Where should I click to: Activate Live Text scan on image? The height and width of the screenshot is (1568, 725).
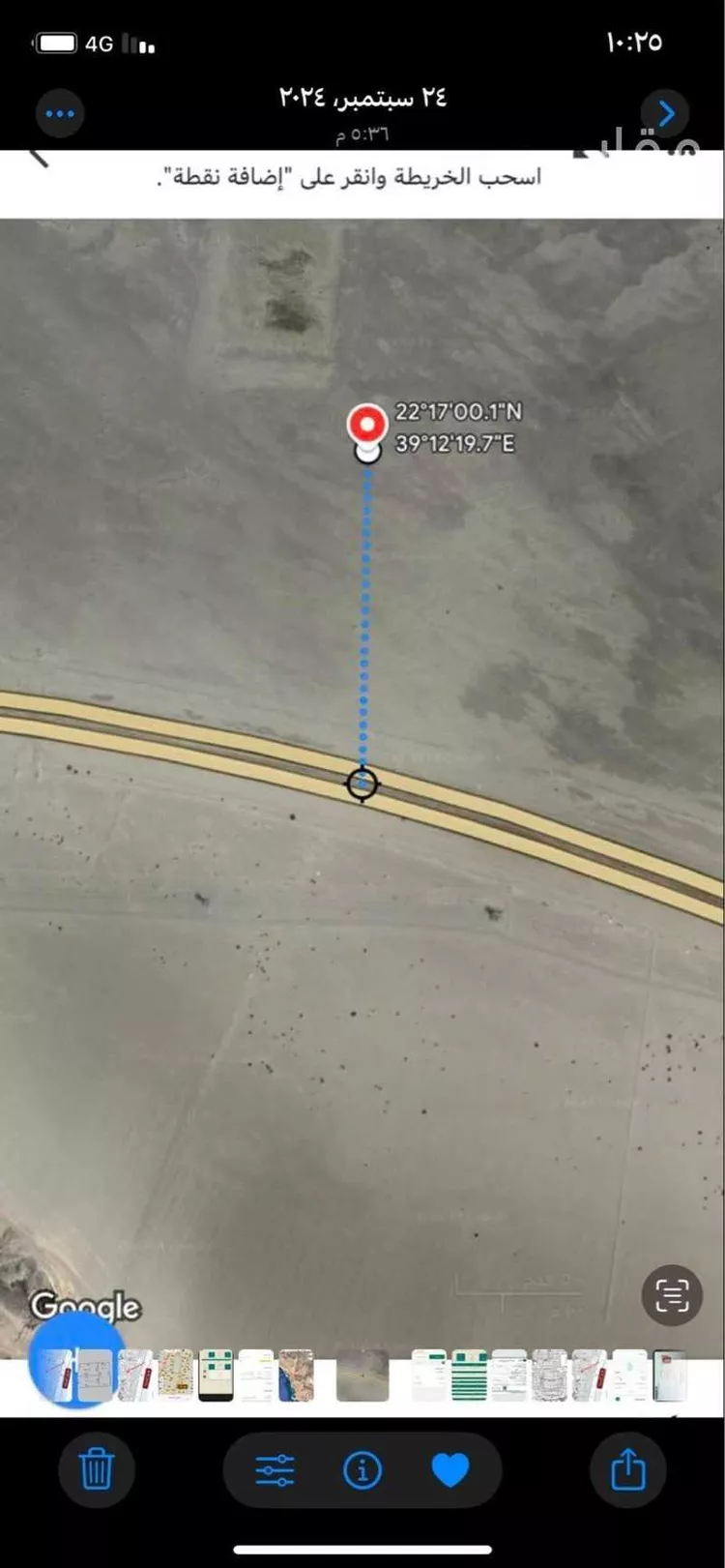point(672,1294)
